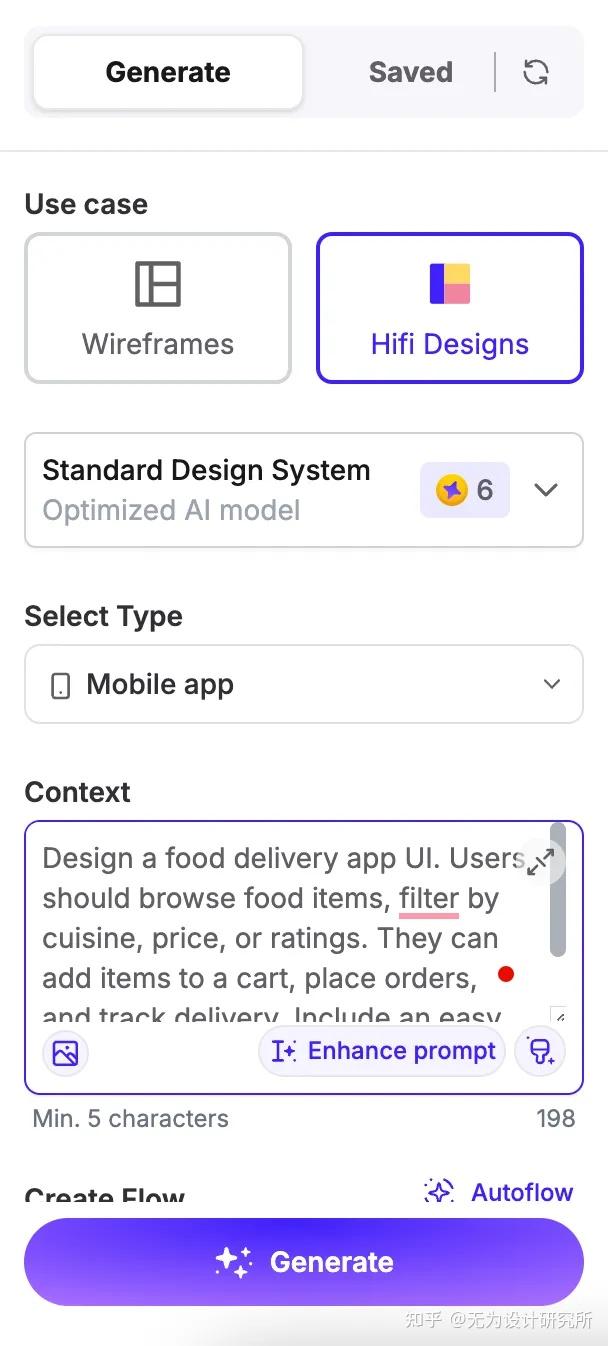Expand the context text box
The height and width of the screenshot is (1346, 608).
tap(541, 862)
